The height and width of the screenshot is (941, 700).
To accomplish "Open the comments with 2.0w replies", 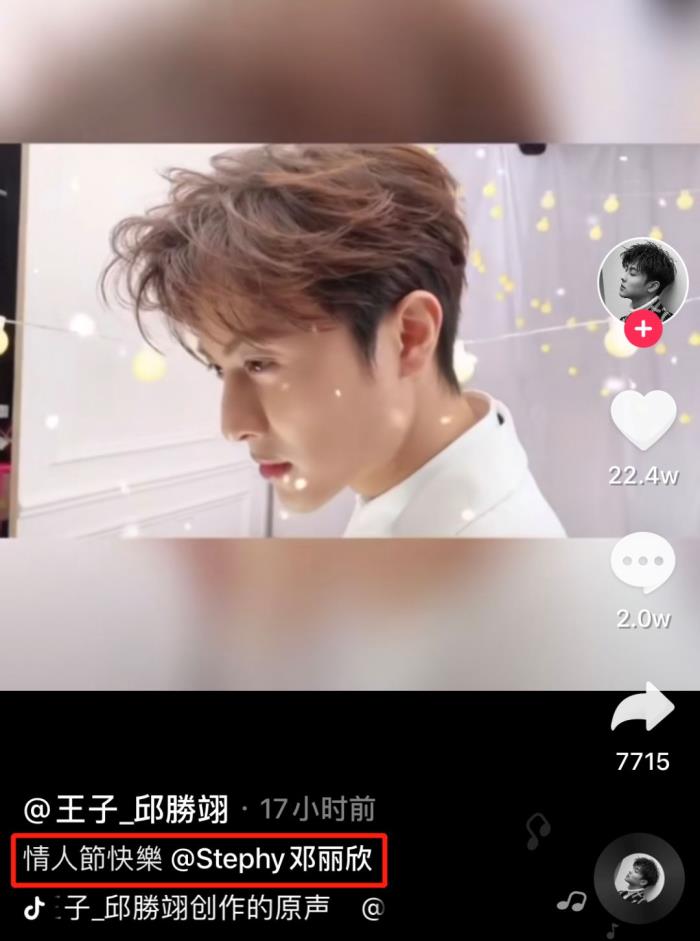I will click(x=643, y=562).
